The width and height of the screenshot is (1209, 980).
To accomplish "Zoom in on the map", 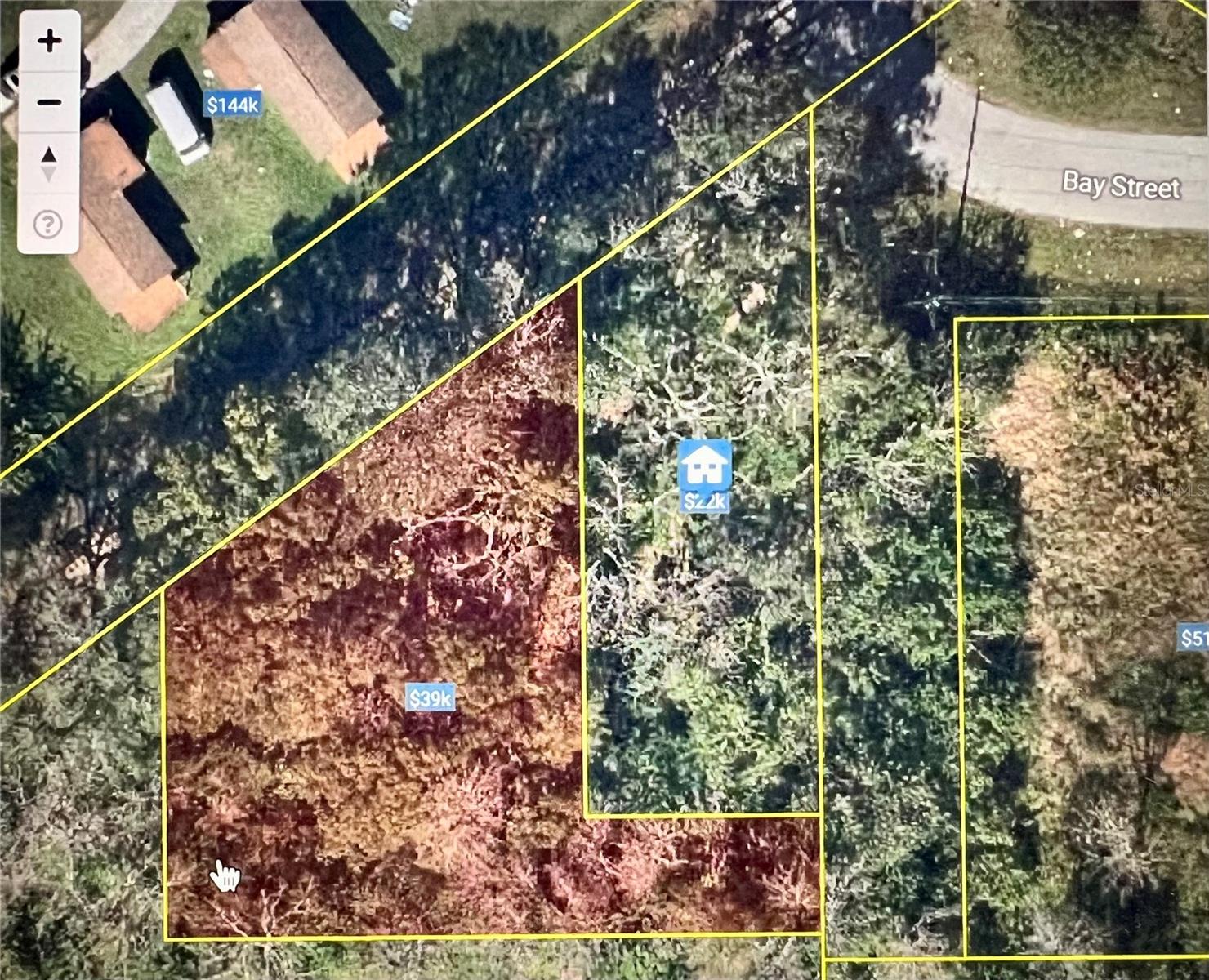I will pyautogui.click(x=50, y=41).
